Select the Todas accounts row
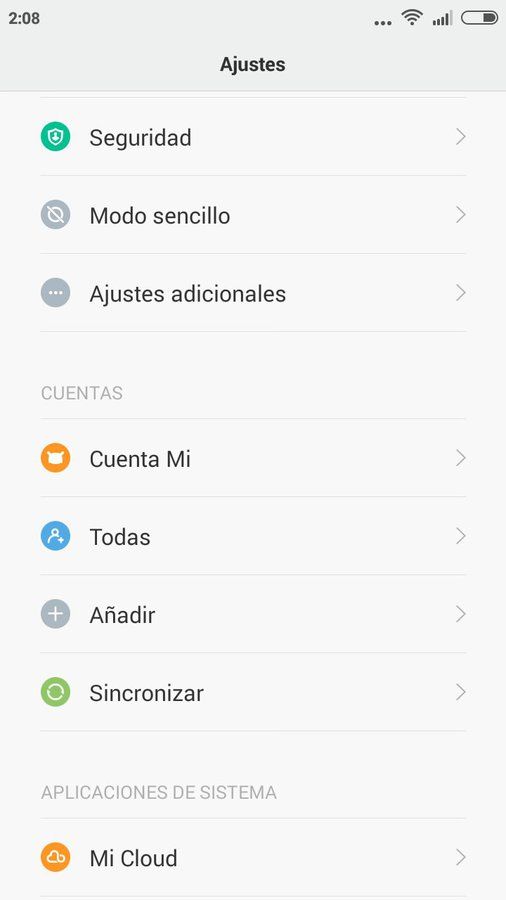 point(253,536)
